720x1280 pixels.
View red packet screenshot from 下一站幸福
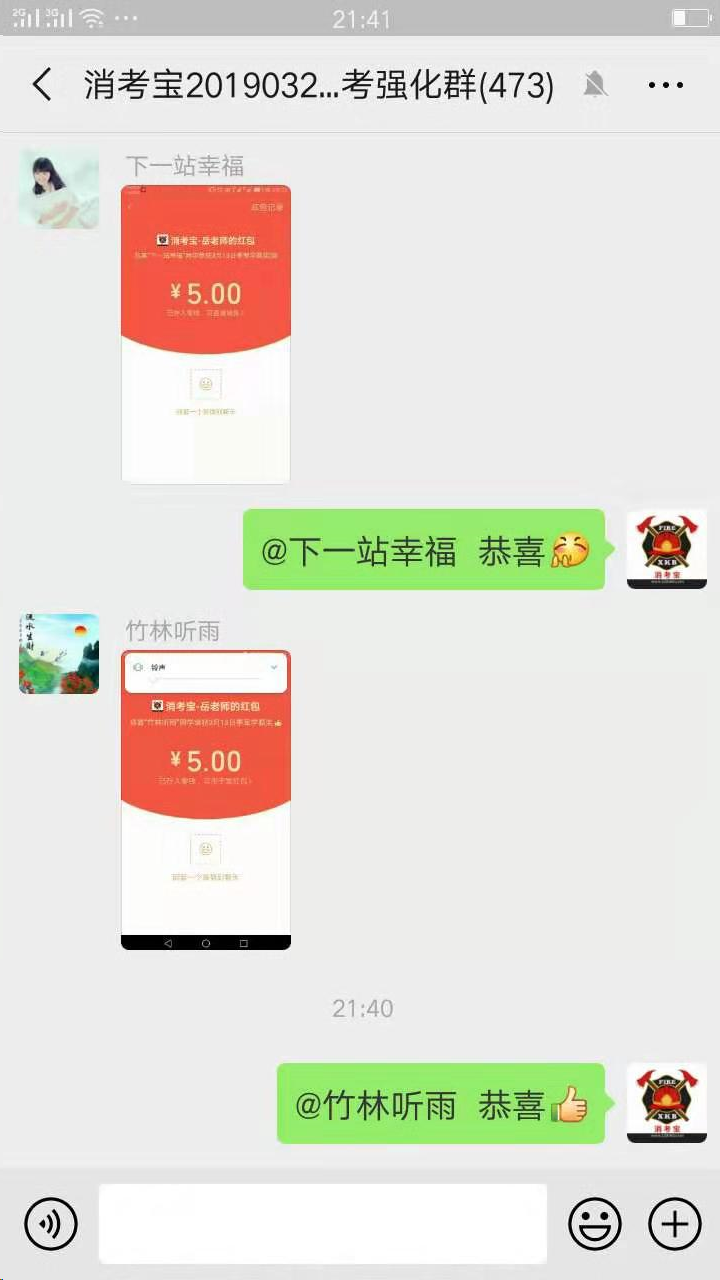pos(206,334)
